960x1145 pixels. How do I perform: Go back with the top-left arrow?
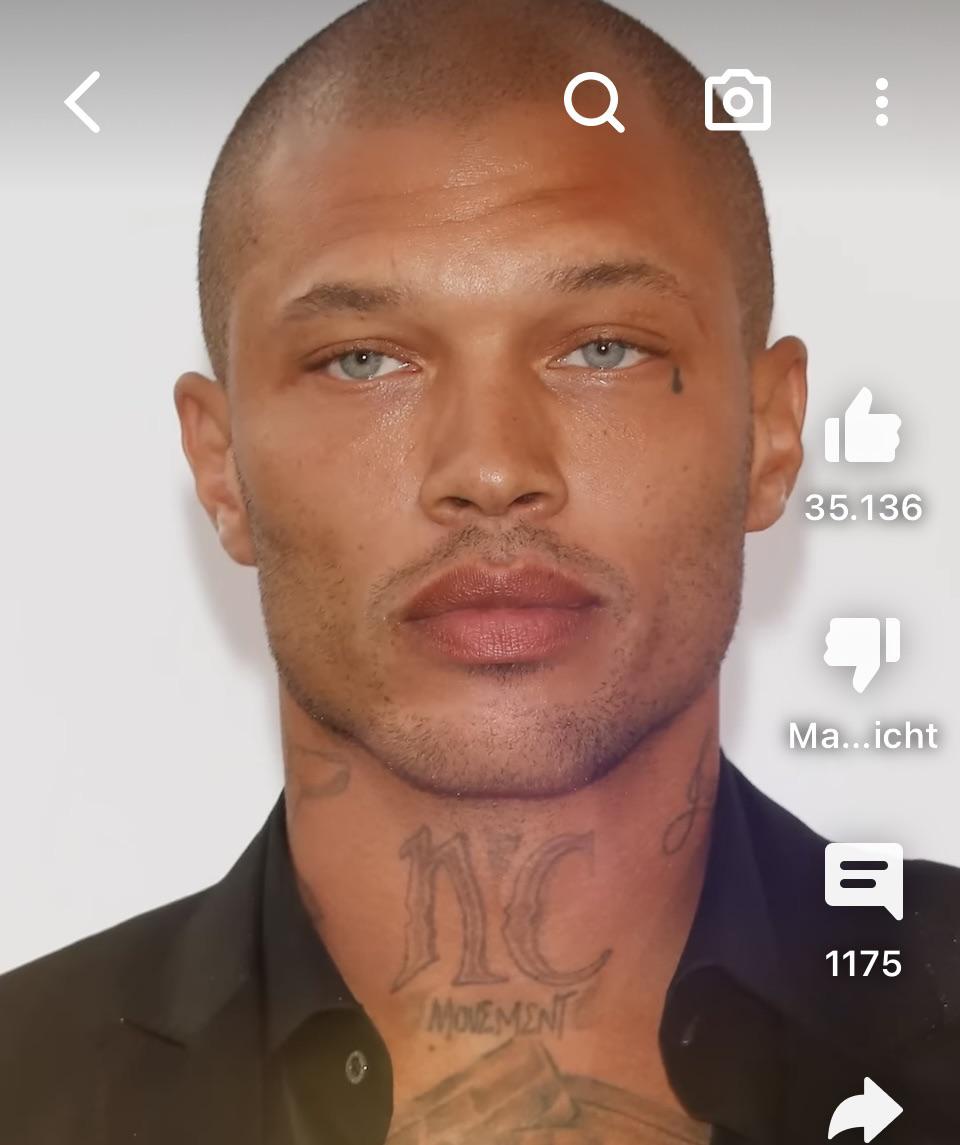click(x=83, y=101)
